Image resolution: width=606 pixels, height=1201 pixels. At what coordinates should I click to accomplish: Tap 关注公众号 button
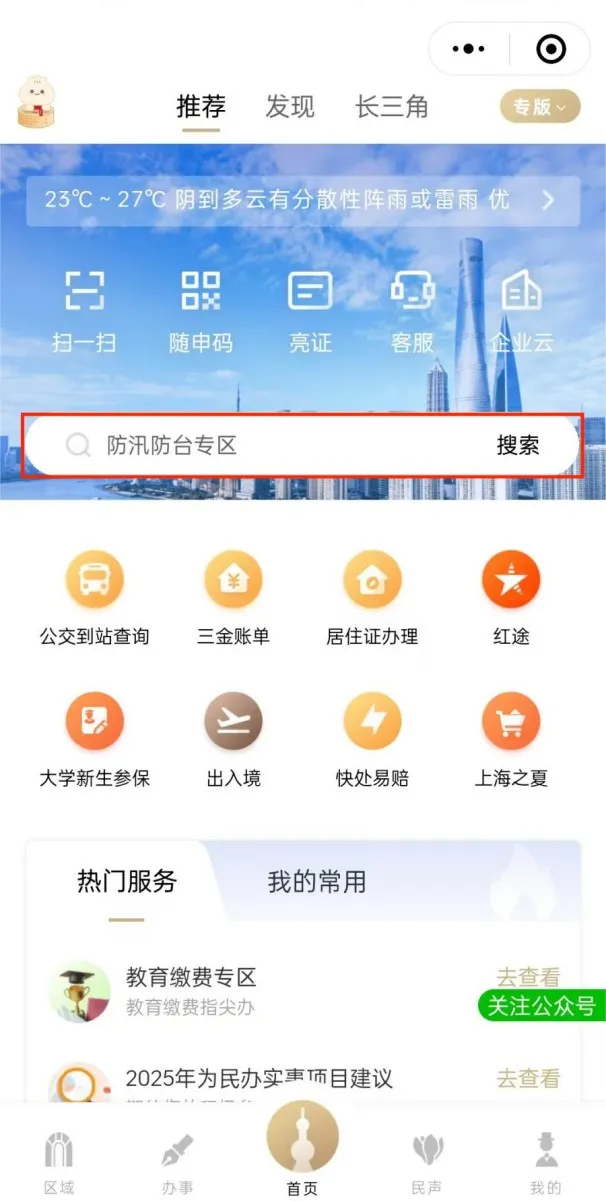click(x=541, y=1005)
